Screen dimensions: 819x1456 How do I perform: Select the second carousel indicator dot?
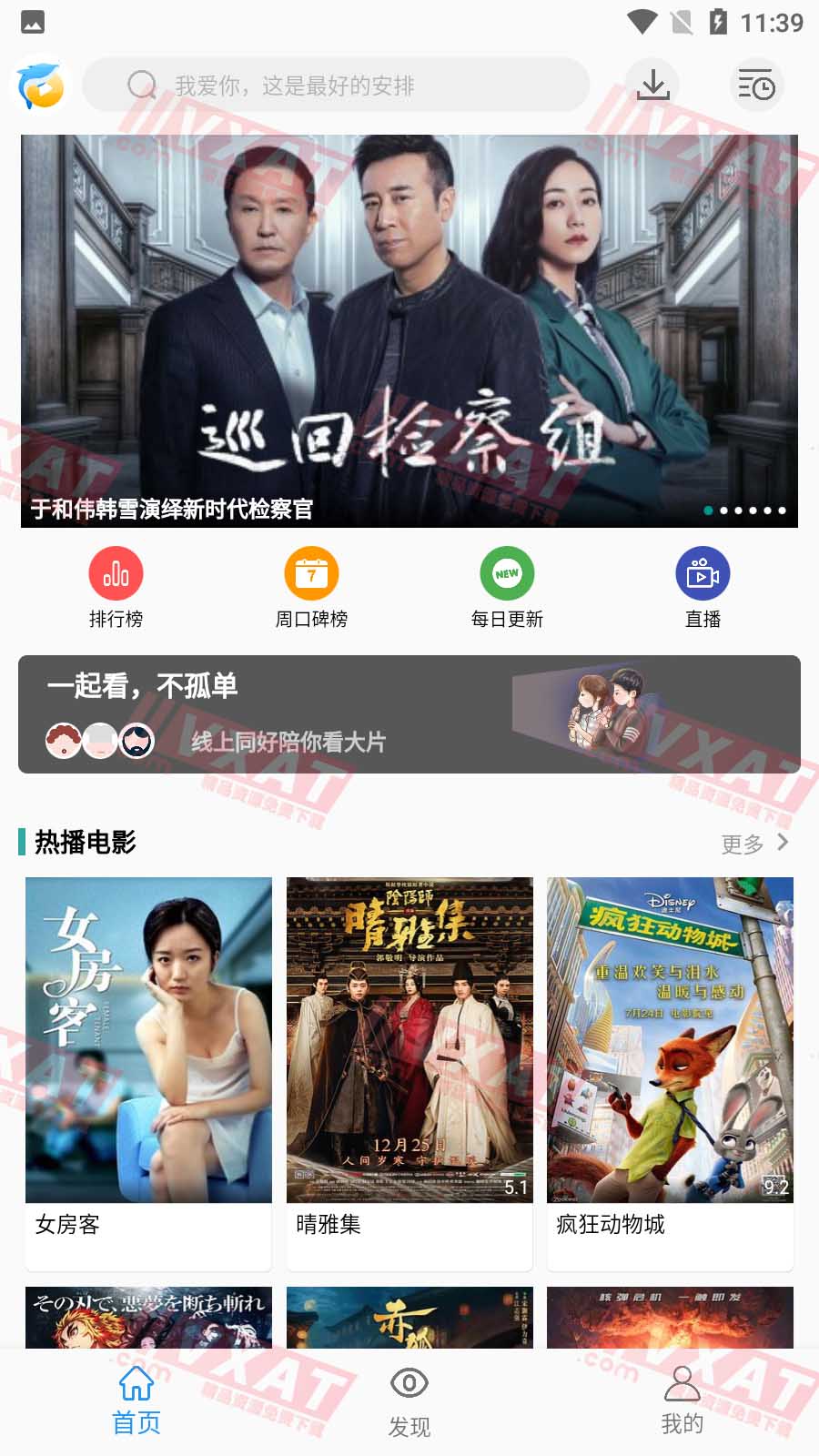725,511
